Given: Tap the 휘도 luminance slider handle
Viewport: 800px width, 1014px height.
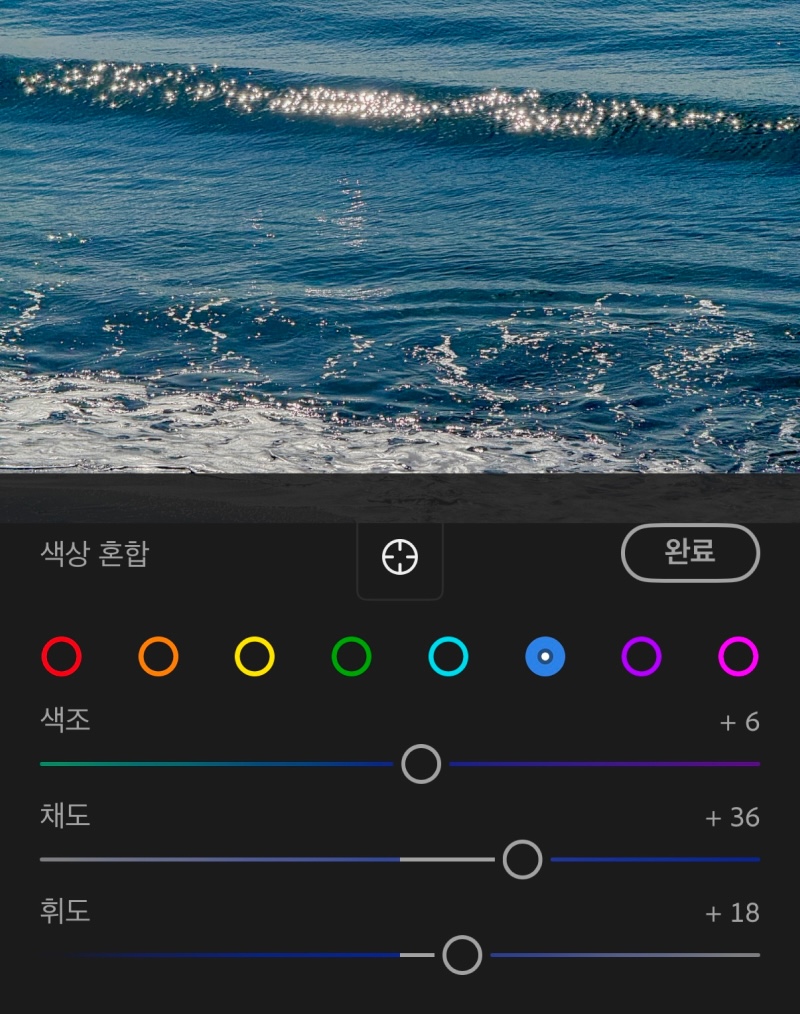Looking at the screenshot, I should (461, 955).
